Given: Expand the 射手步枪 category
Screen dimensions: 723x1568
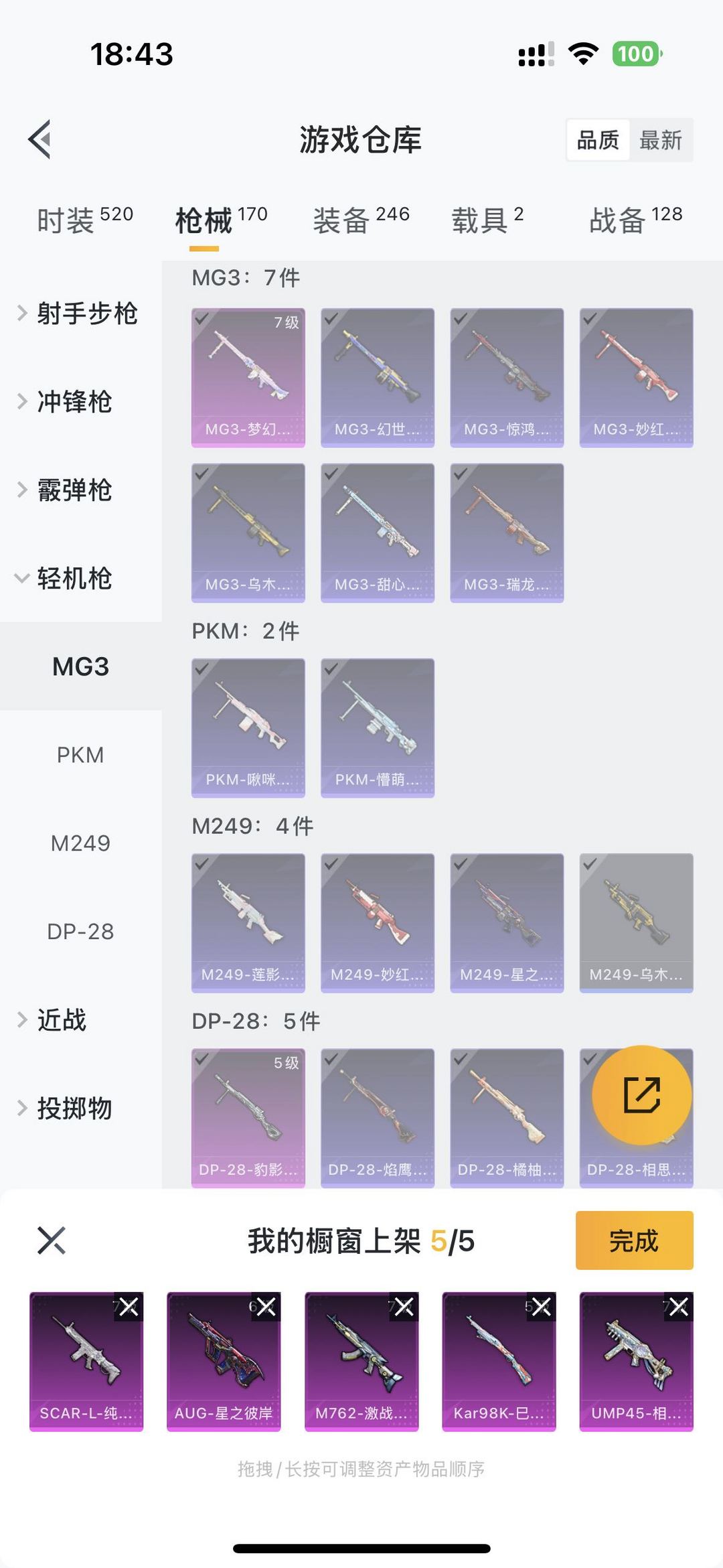Looking at the screenshot, I should tap(79, 313).
